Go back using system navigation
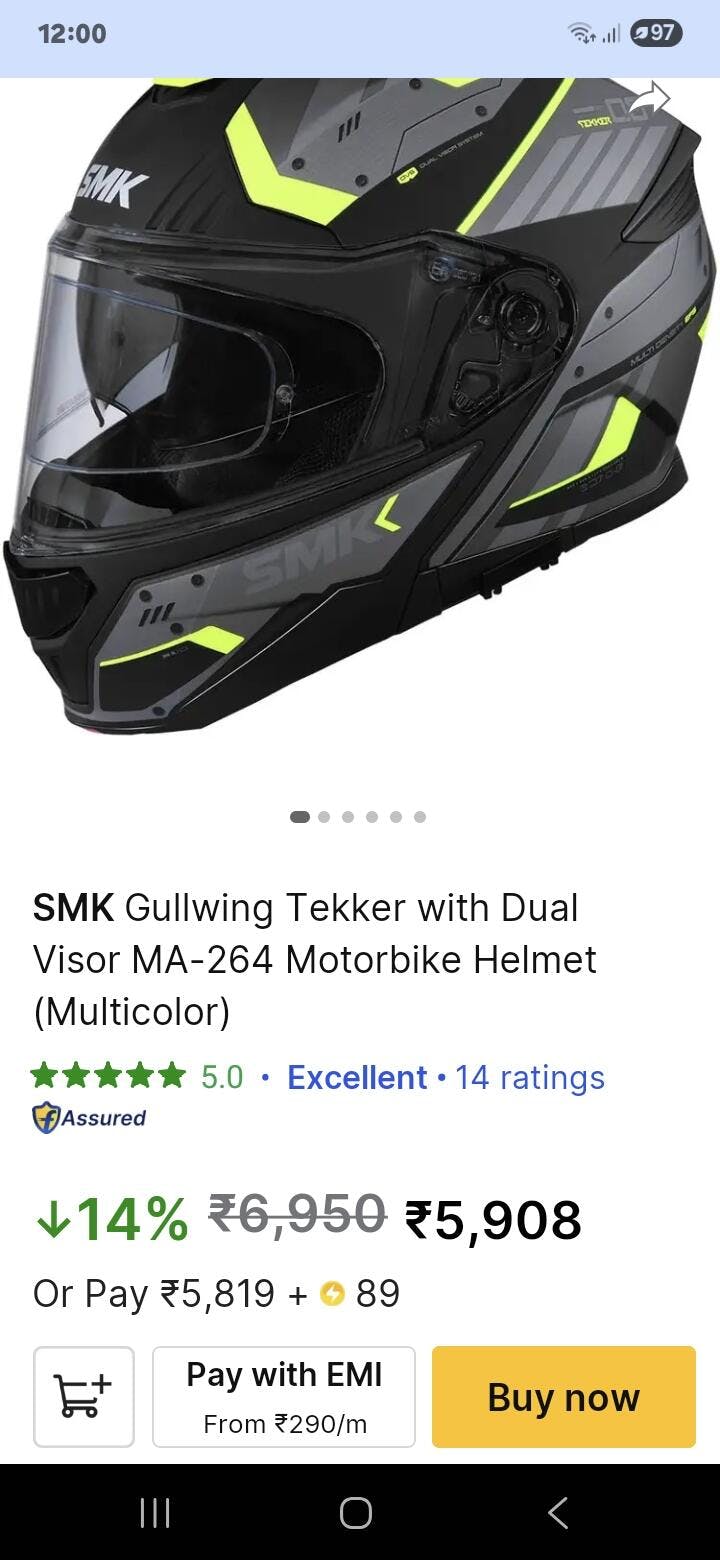The width and height of the screenshot is (720, 1560). tap(558, 1512)
